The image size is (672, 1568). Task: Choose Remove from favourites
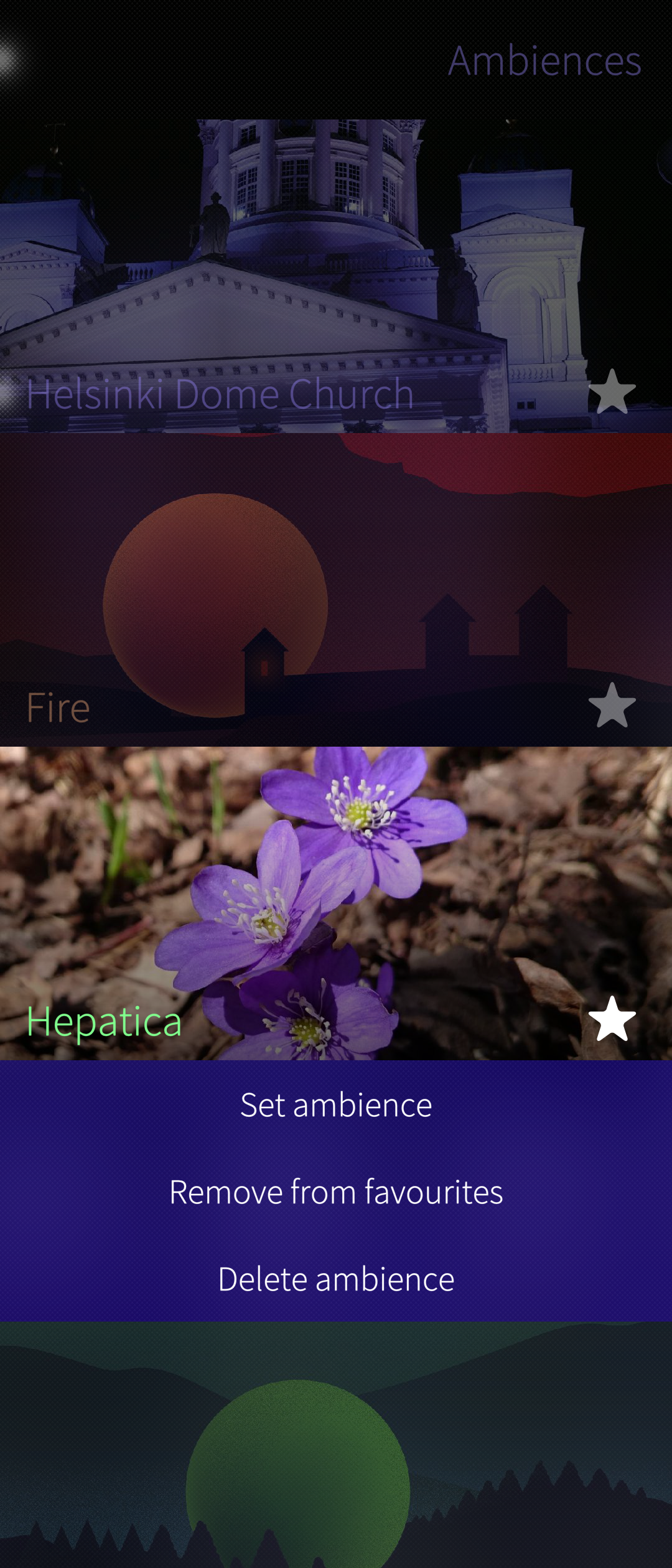click(336, 1192)
